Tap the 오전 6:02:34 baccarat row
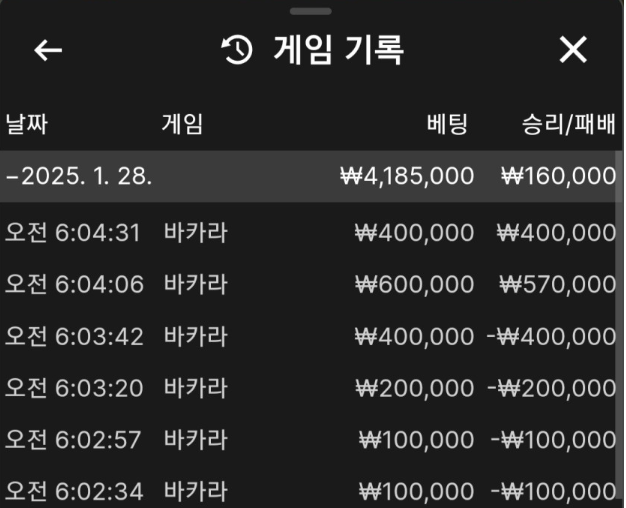This screenshot has height=508, width=626. pyautogui.click(x=310, y=491)
